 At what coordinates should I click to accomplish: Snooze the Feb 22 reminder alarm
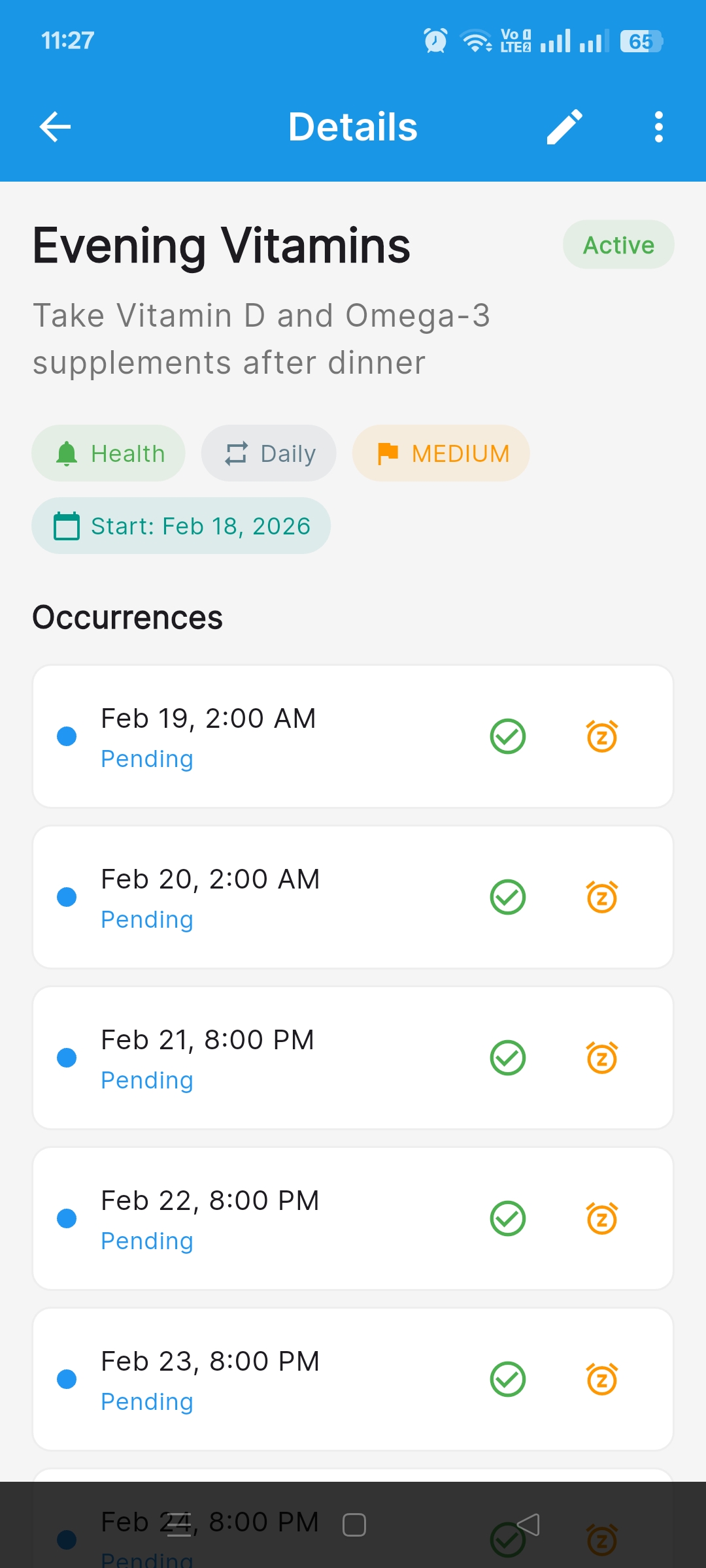click(602, 1218)
